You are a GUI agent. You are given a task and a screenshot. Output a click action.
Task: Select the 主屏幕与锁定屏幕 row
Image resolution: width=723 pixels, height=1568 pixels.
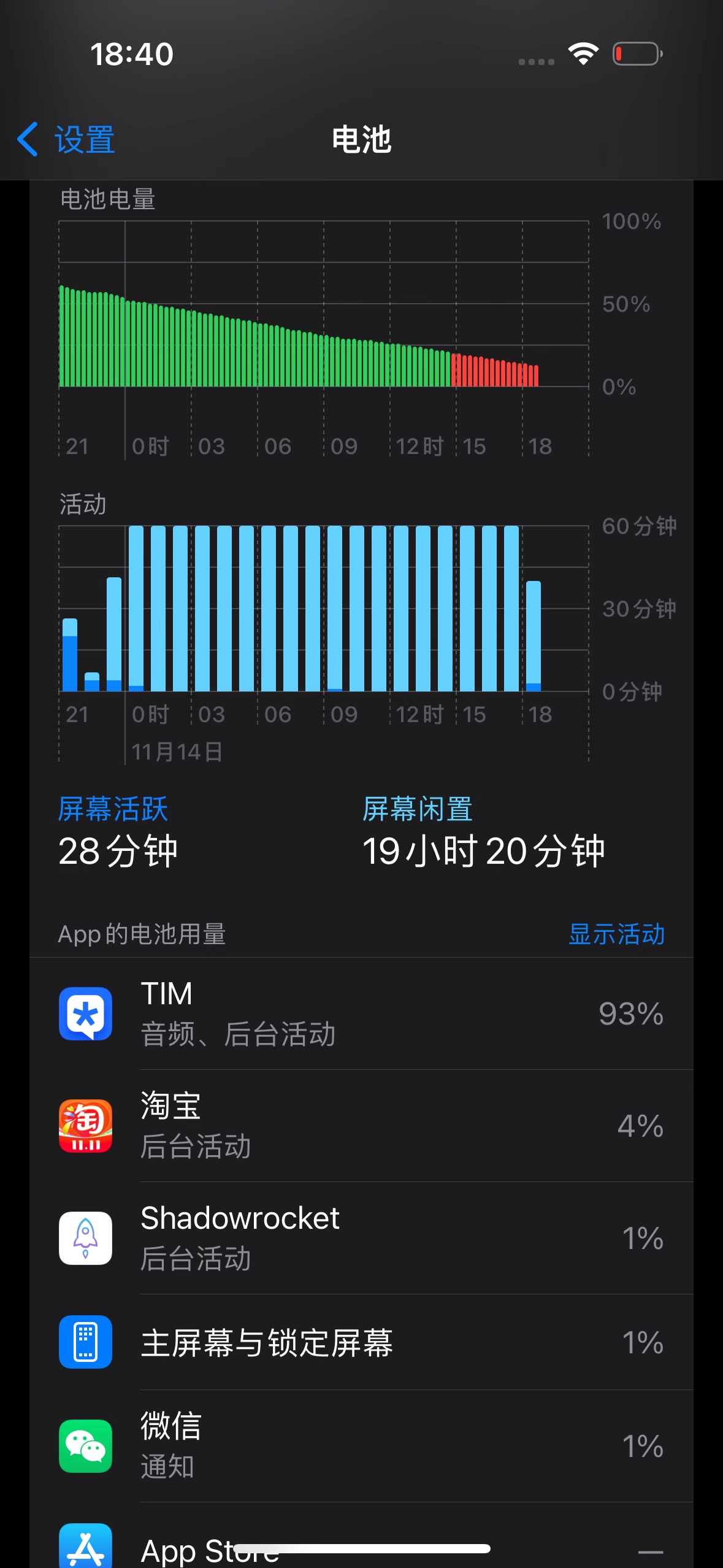click(361, 1342)
